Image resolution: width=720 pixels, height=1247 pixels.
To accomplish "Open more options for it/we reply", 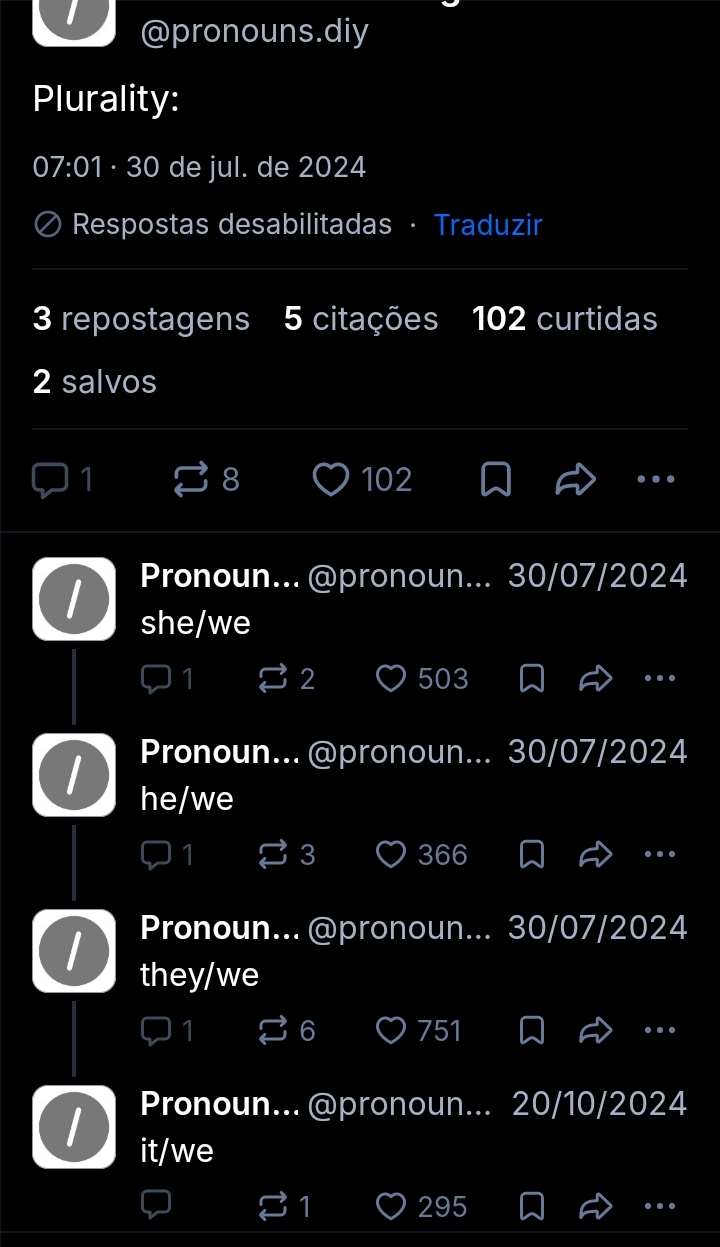I will tap(659, 1206).
